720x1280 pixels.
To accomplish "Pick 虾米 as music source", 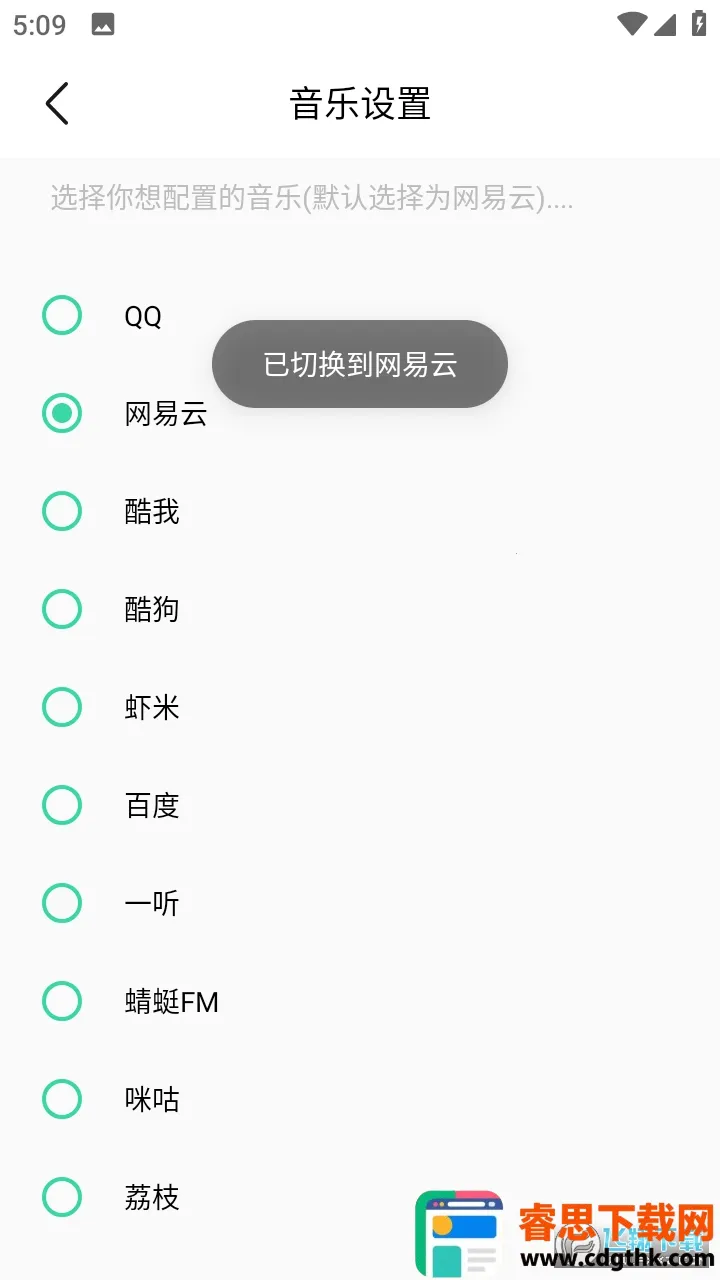I will click(x=62, y=707).
